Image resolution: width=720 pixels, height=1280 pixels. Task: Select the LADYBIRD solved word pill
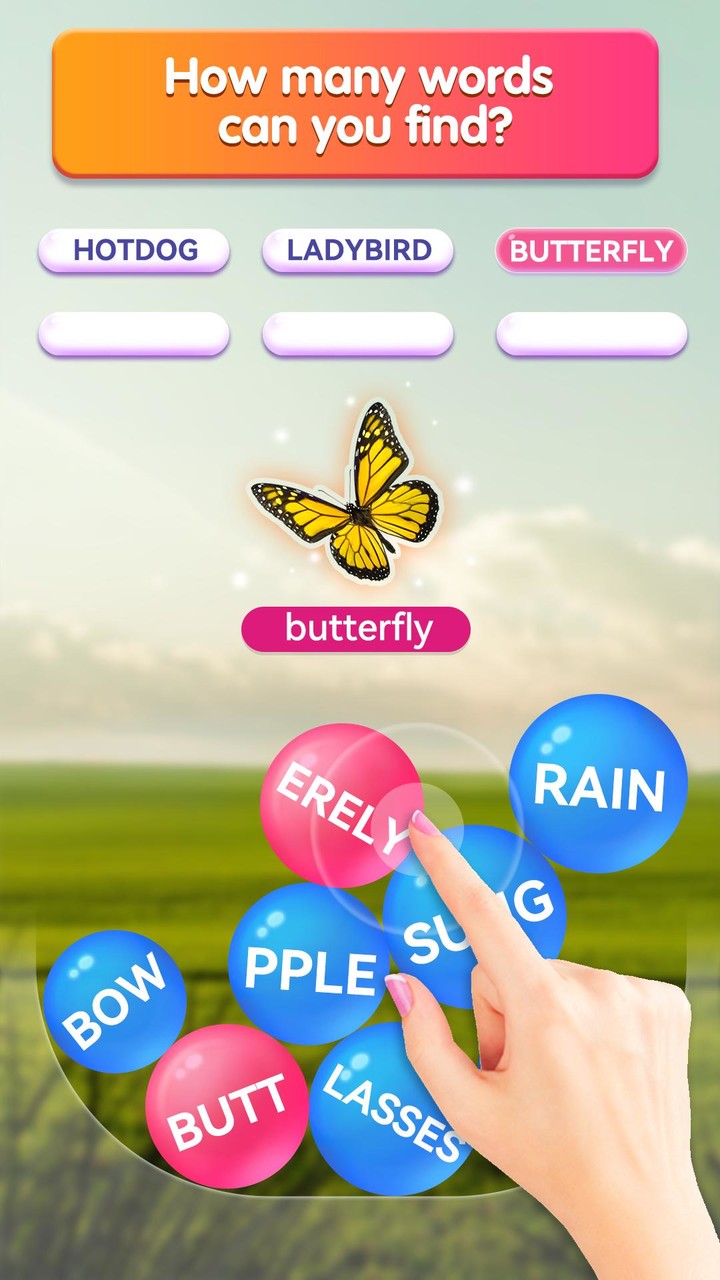click(x=358, y=251)
